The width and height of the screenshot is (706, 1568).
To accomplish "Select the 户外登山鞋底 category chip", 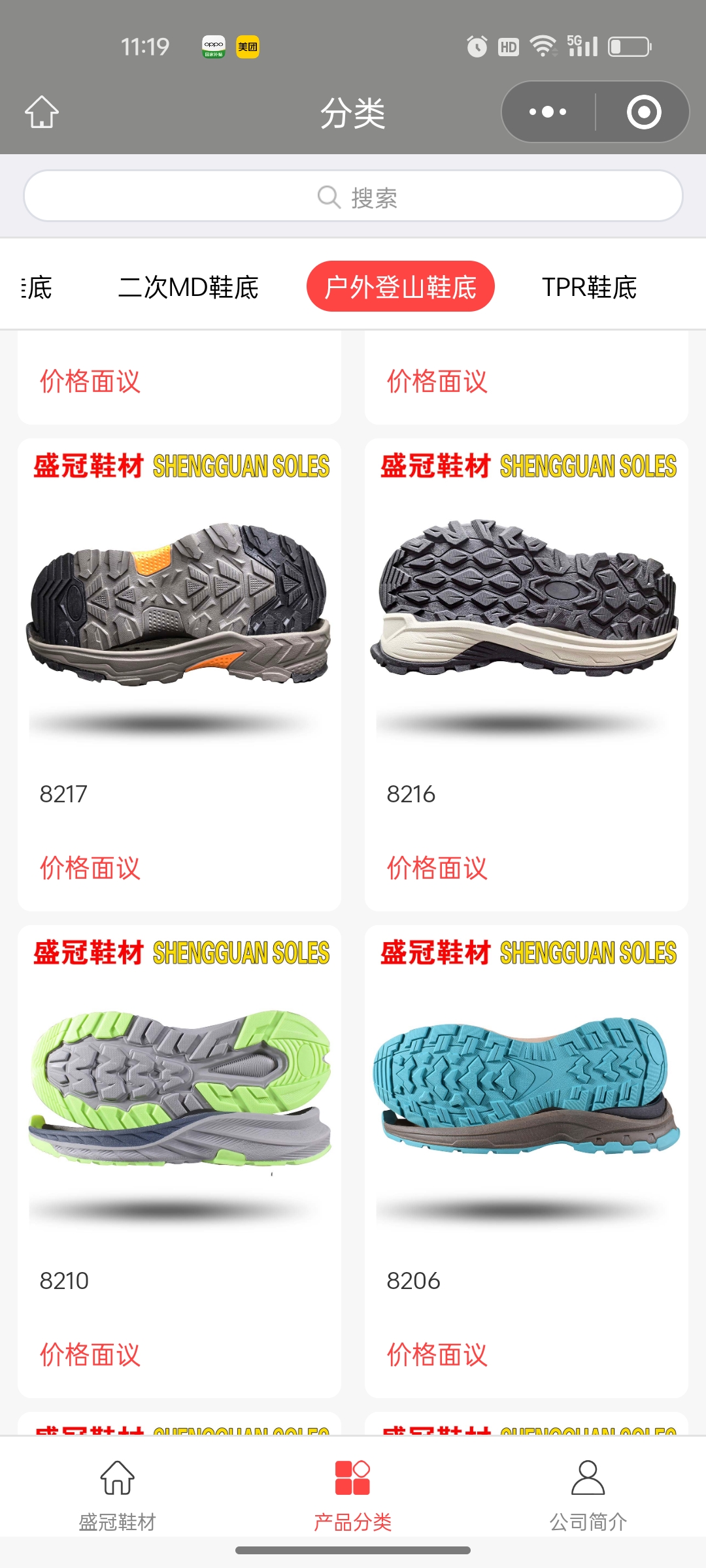I will coord(400,287).
